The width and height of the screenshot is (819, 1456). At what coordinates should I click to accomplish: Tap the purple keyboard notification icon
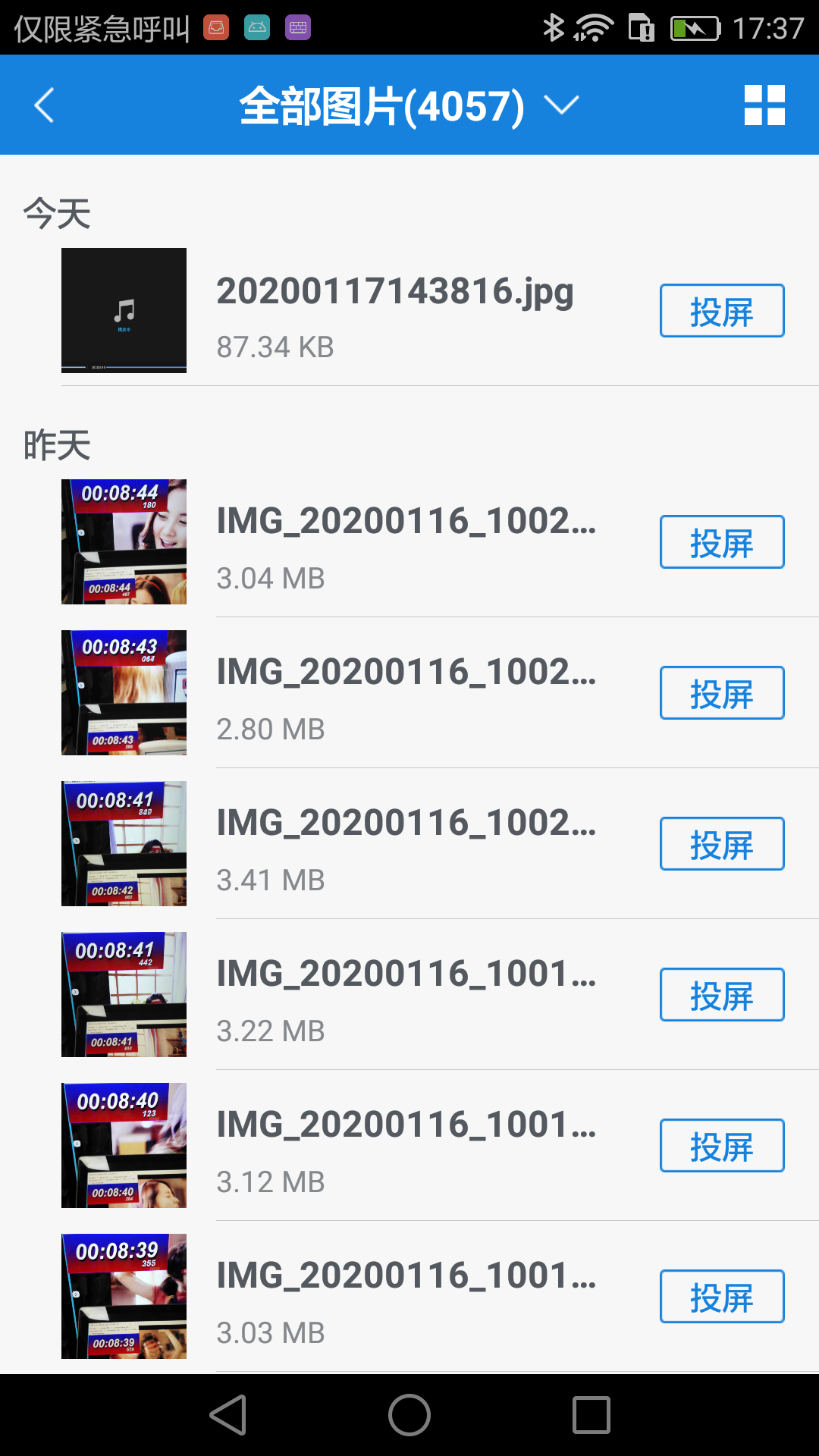(x=297, y=27)
